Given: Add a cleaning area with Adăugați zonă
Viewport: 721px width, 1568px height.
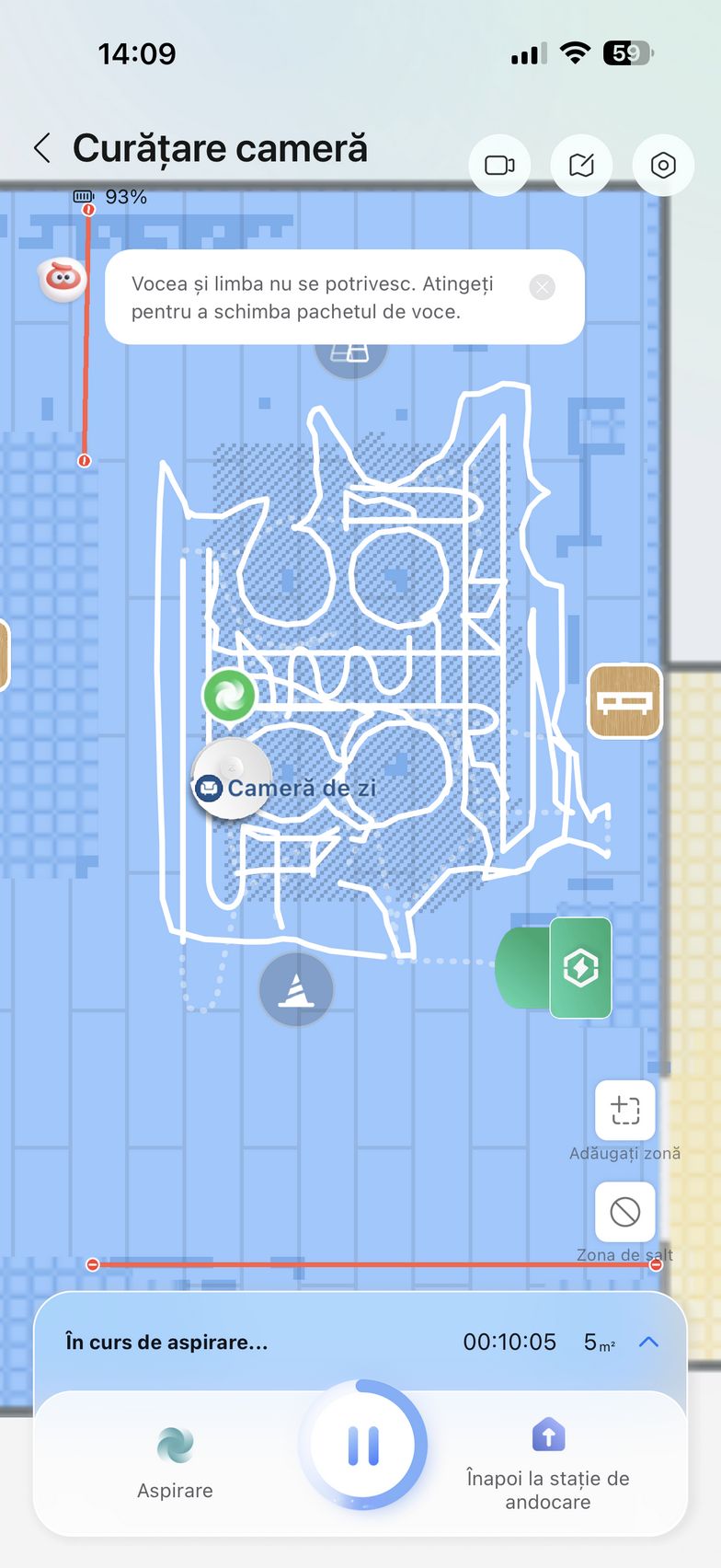Looking at the screenshot, I should point(625,1110).
